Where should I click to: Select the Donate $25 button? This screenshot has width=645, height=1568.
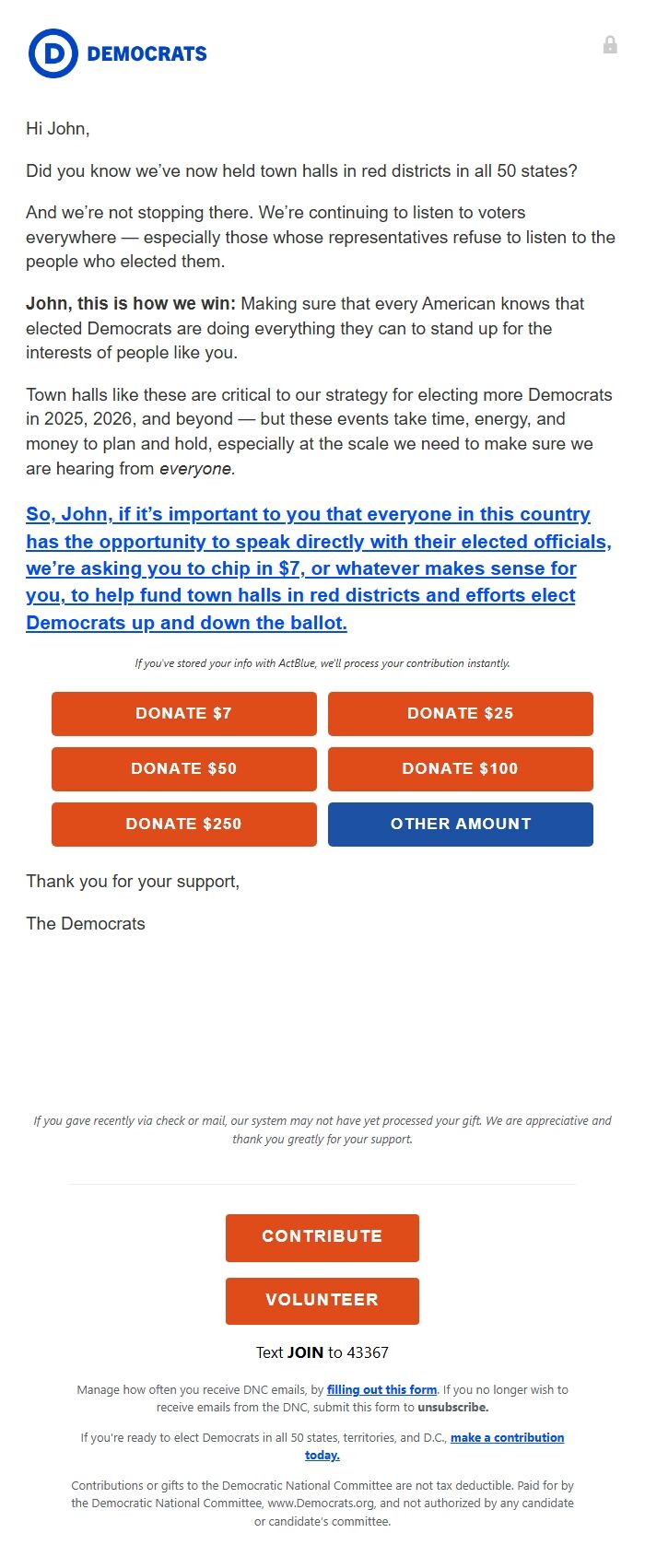pos(460,714)
